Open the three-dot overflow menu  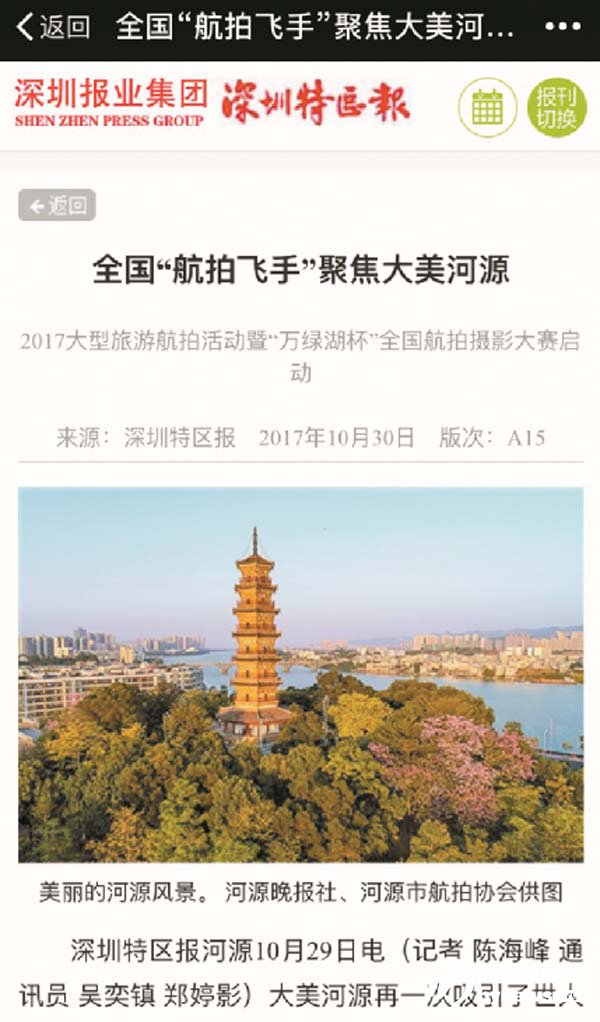(563, 27)
